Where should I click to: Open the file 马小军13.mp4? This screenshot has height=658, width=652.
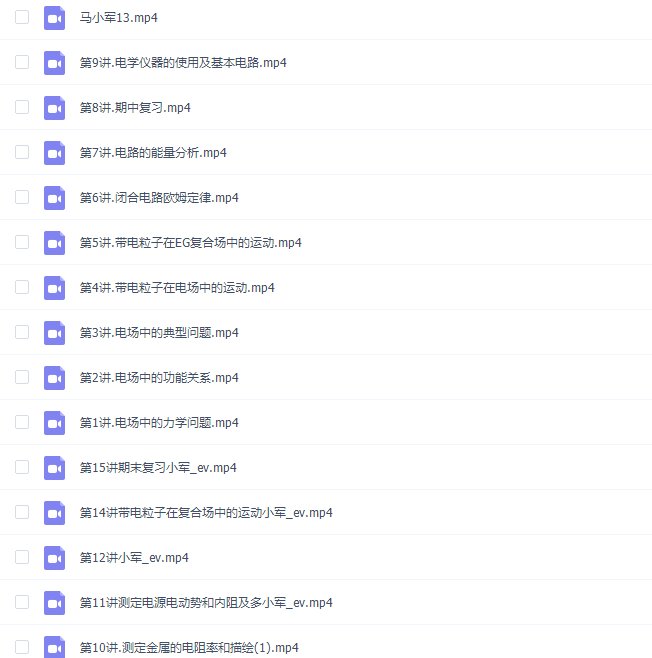(118, 18)
